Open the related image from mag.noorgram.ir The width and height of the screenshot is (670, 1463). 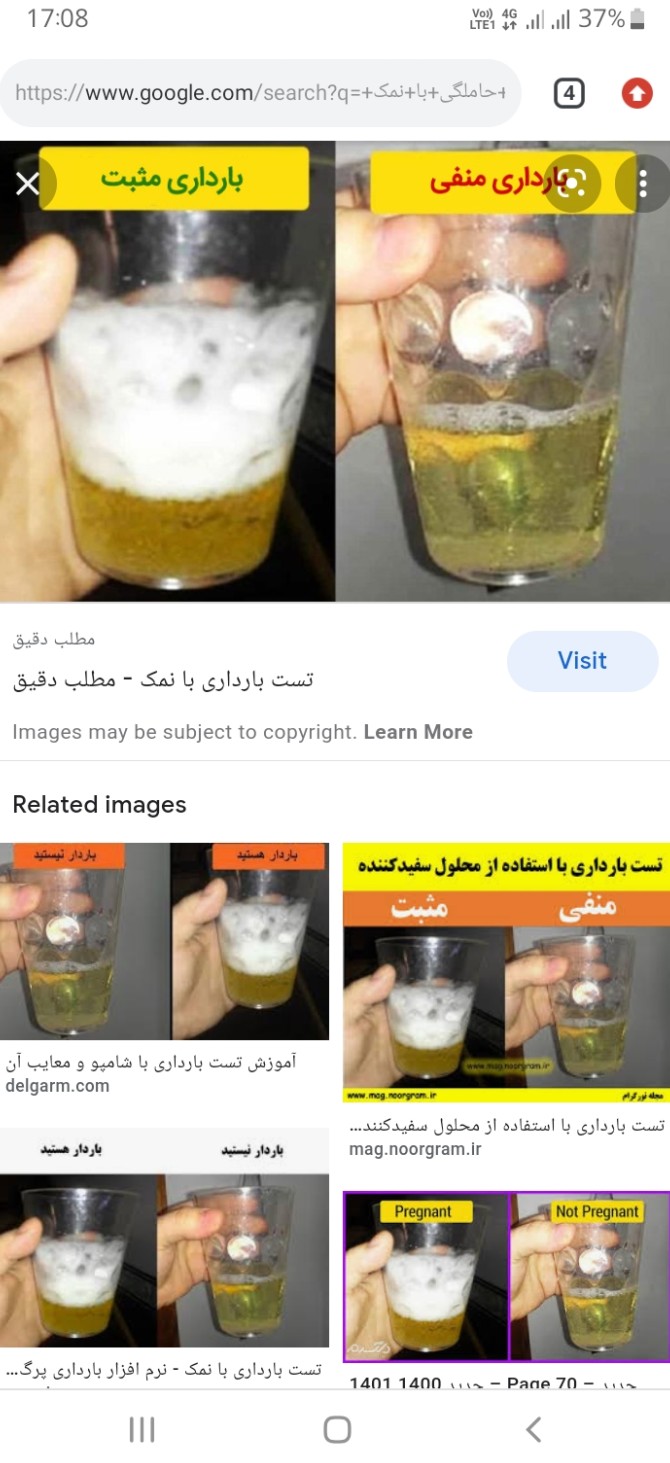(x=506, y=973)
